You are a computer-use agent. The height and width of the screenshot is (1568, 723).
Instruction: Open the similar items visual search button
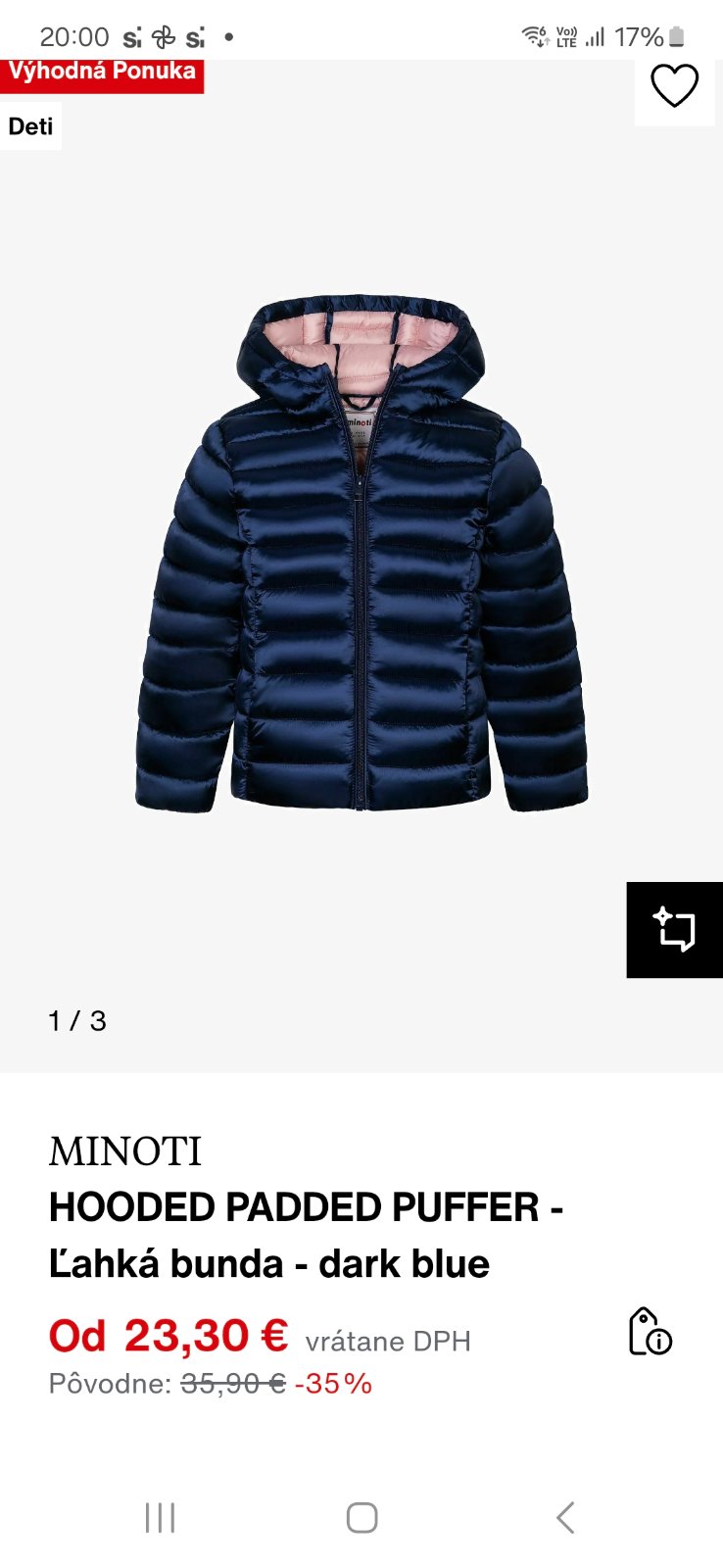pos(674,929)
